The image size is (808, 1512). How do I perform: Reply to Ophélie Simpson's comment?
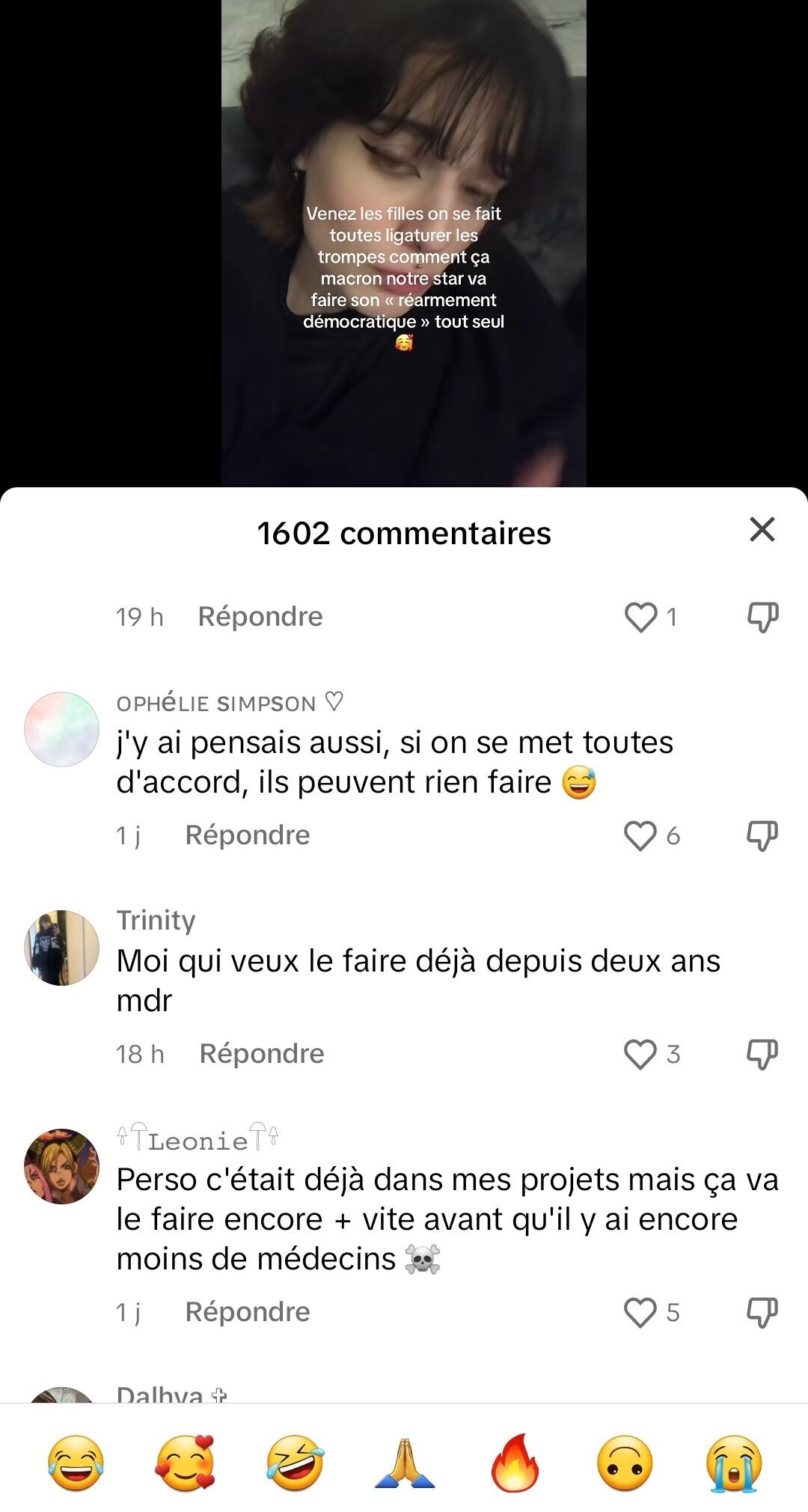(247, 835)
